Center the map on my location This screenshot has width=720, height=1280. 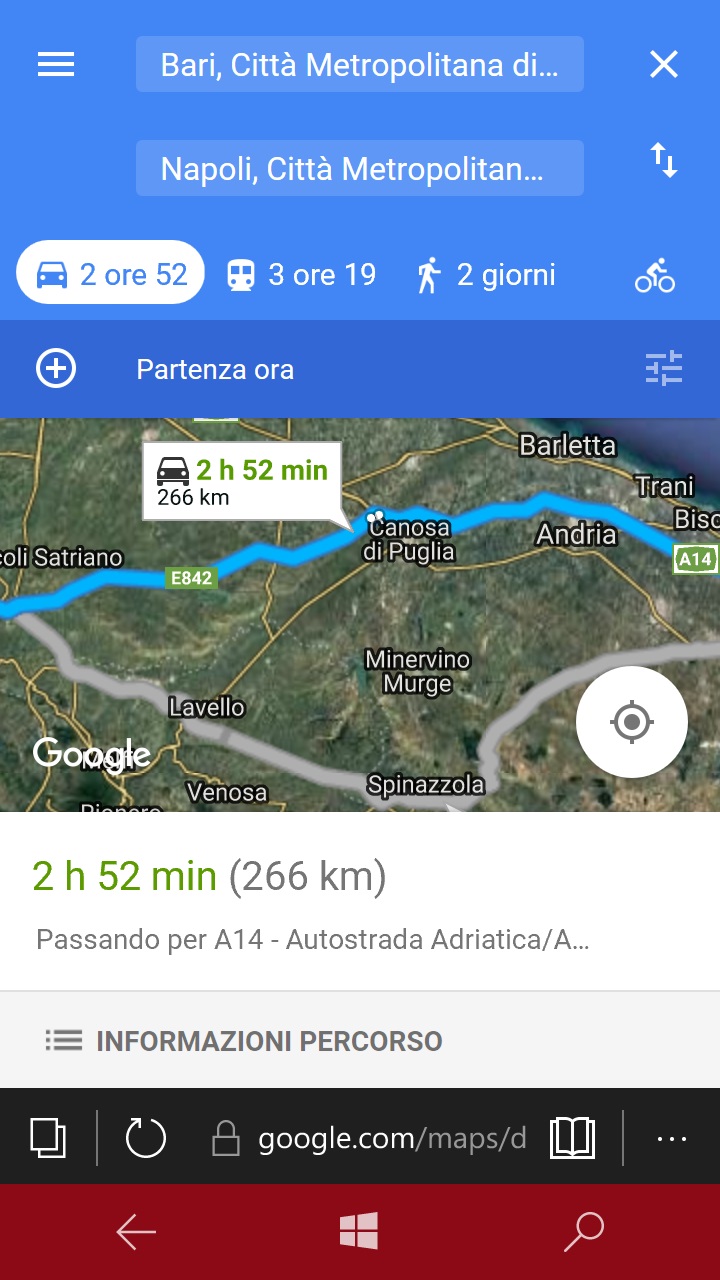pos(632,722)
